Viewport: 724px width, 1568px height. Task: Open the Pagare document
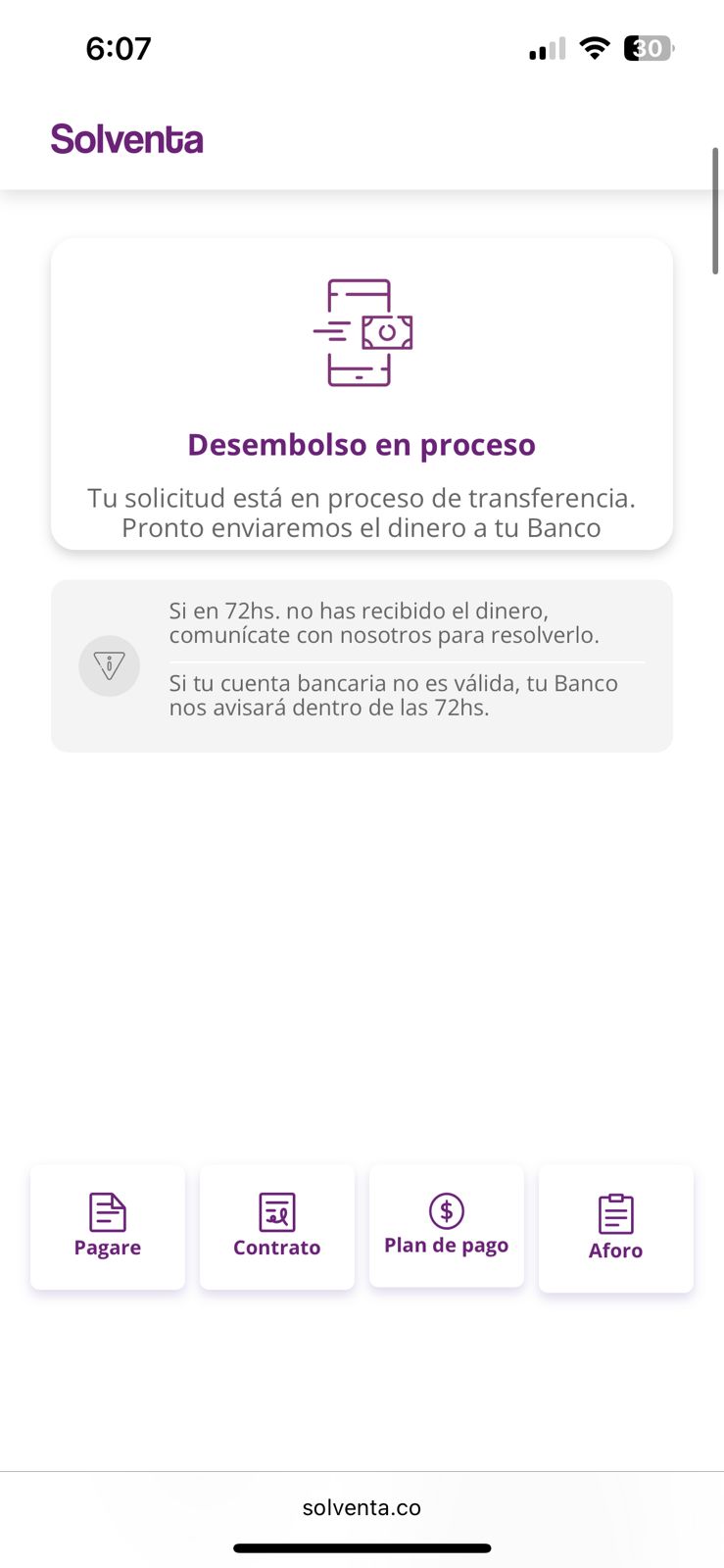pos(108,1226)
